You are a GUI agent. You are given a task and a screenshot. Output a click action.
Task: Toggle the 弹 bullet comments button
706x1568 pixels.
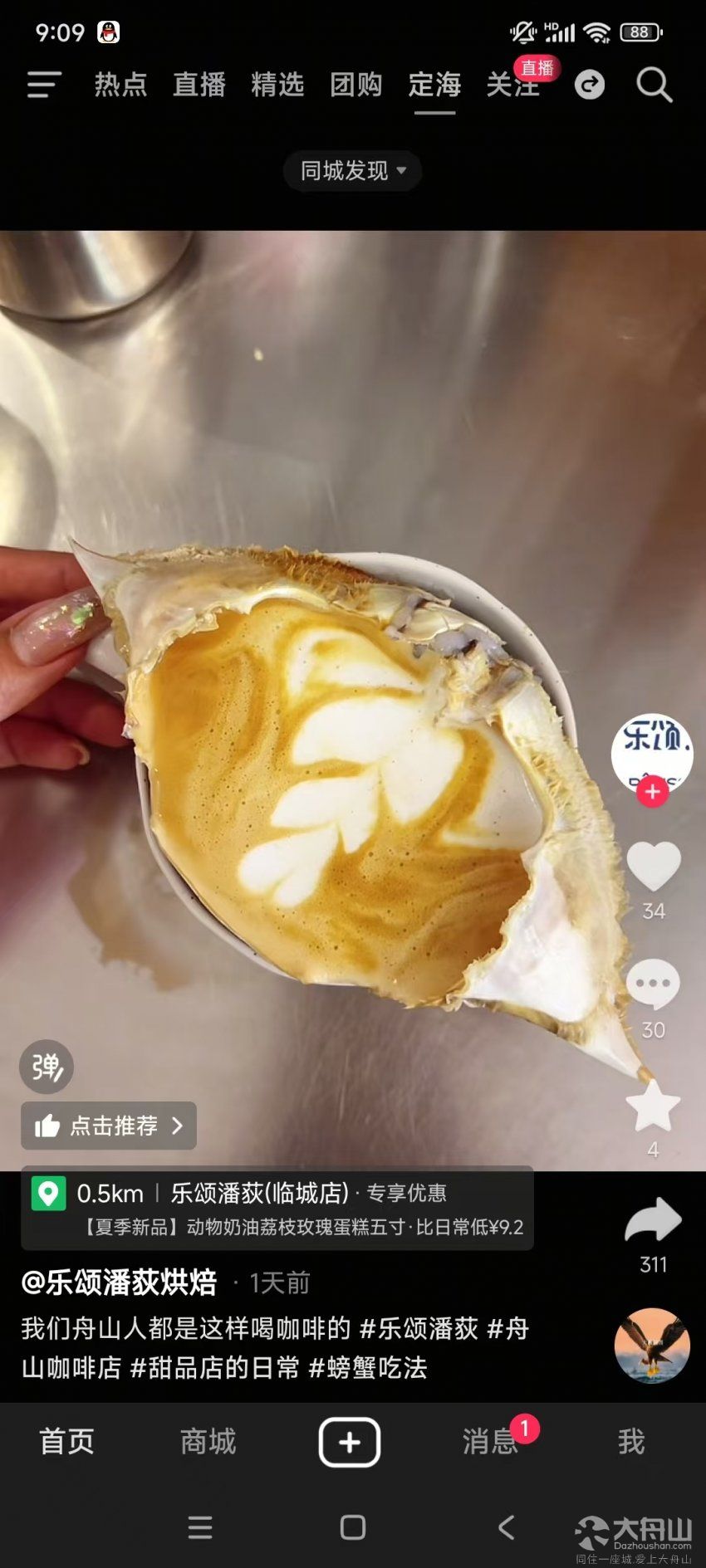tap(47, 1067)
